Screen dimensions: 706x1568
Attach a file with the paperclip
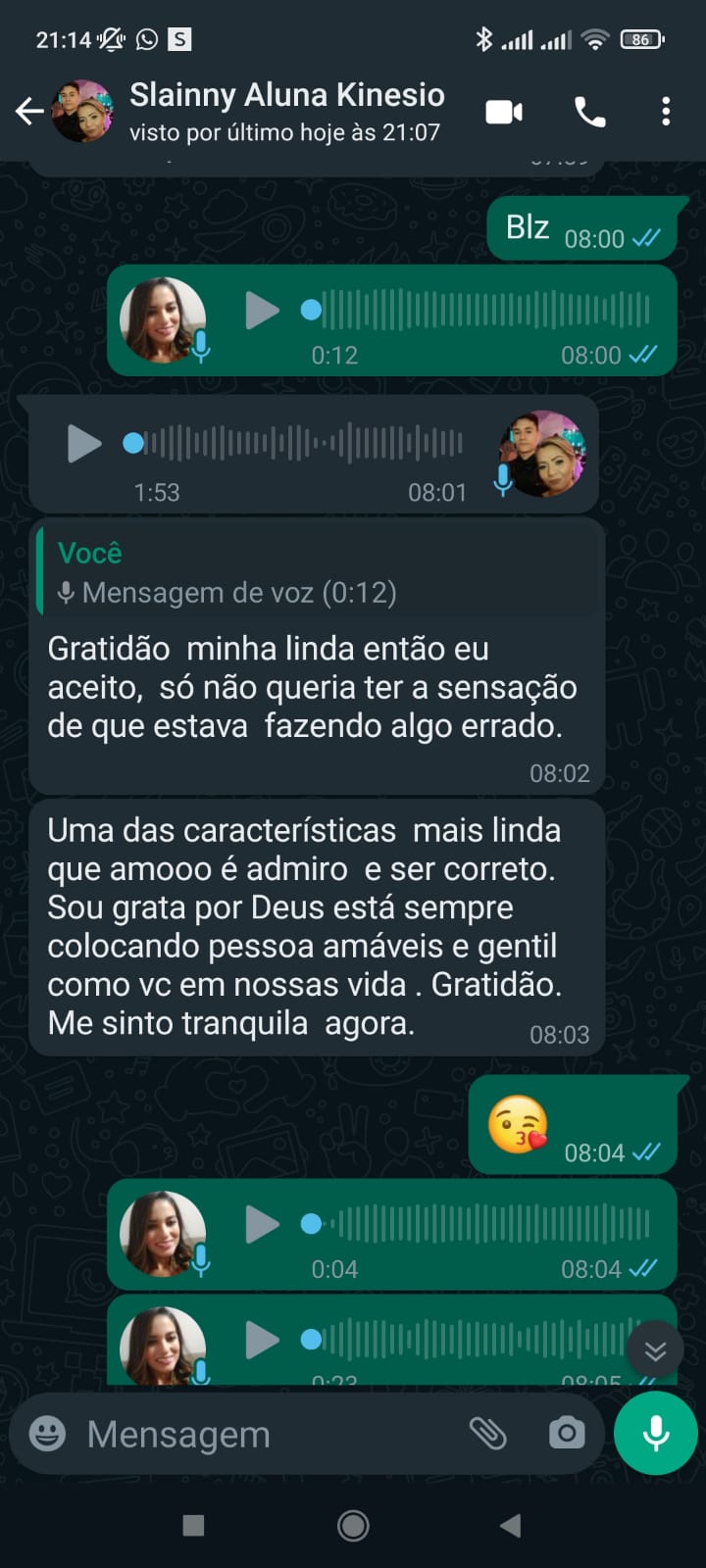point(487,1434)
